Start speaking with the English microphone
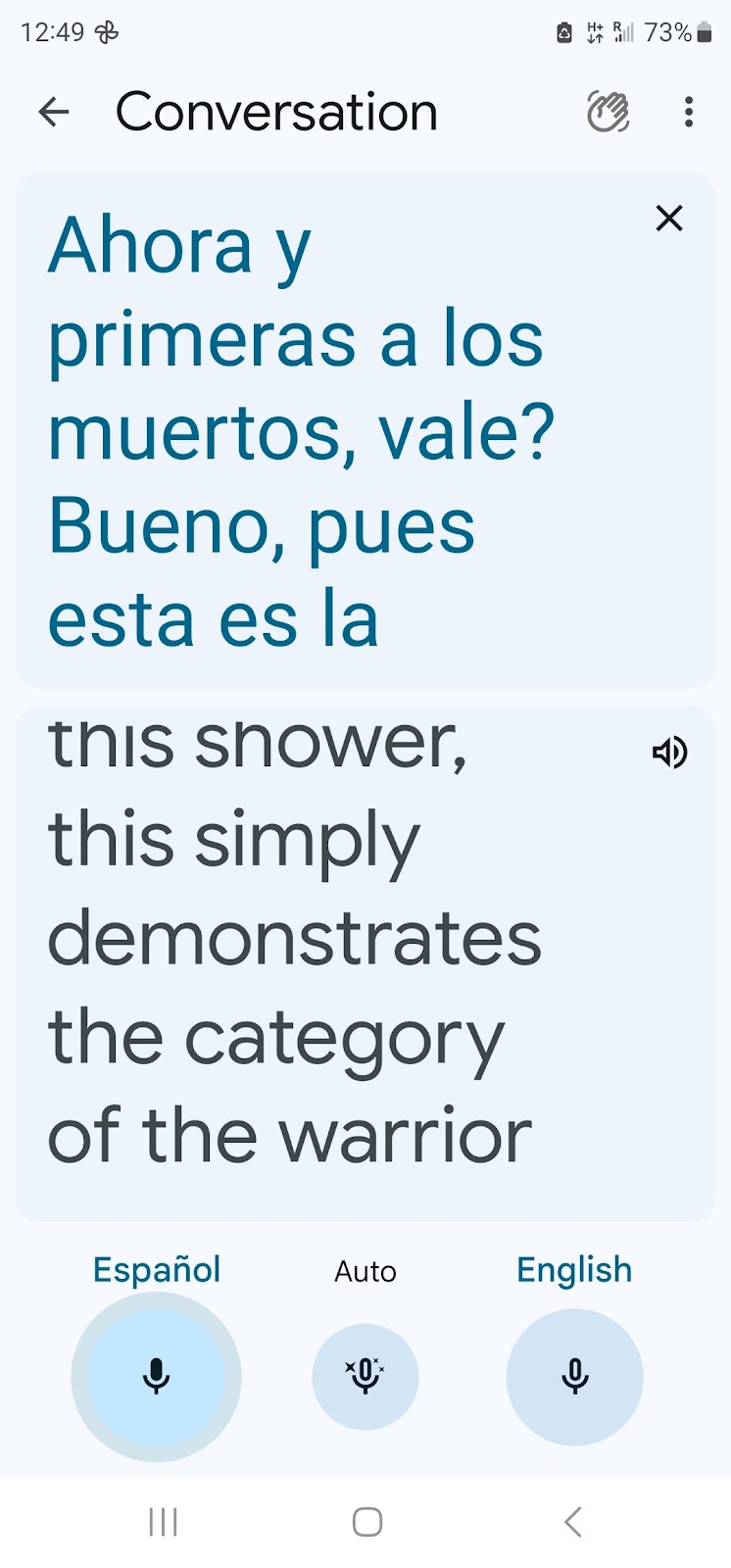The width and height of the screenshot is (731, 1568). pyautogui.click(x=575, y=1376)
